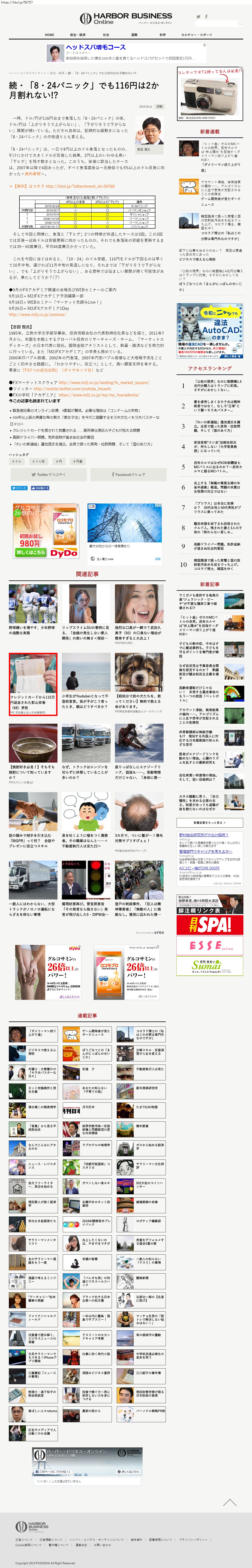
Task: Open the カルチャー・スポーツ section
Action: click(x=197, y=35)
